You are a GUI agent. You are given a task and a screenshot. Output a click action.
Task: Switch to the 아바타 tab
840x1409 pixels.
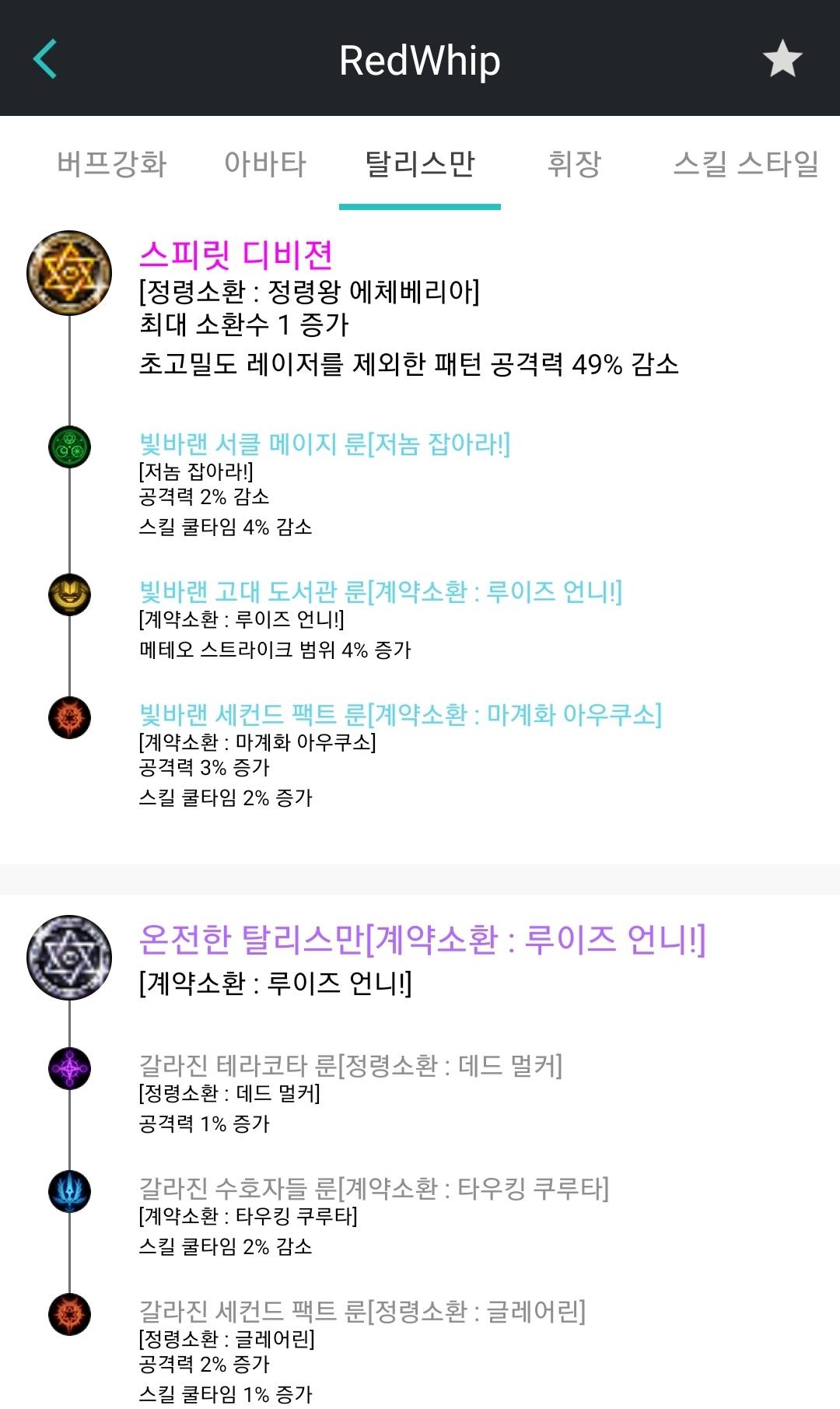pos(265,164)
